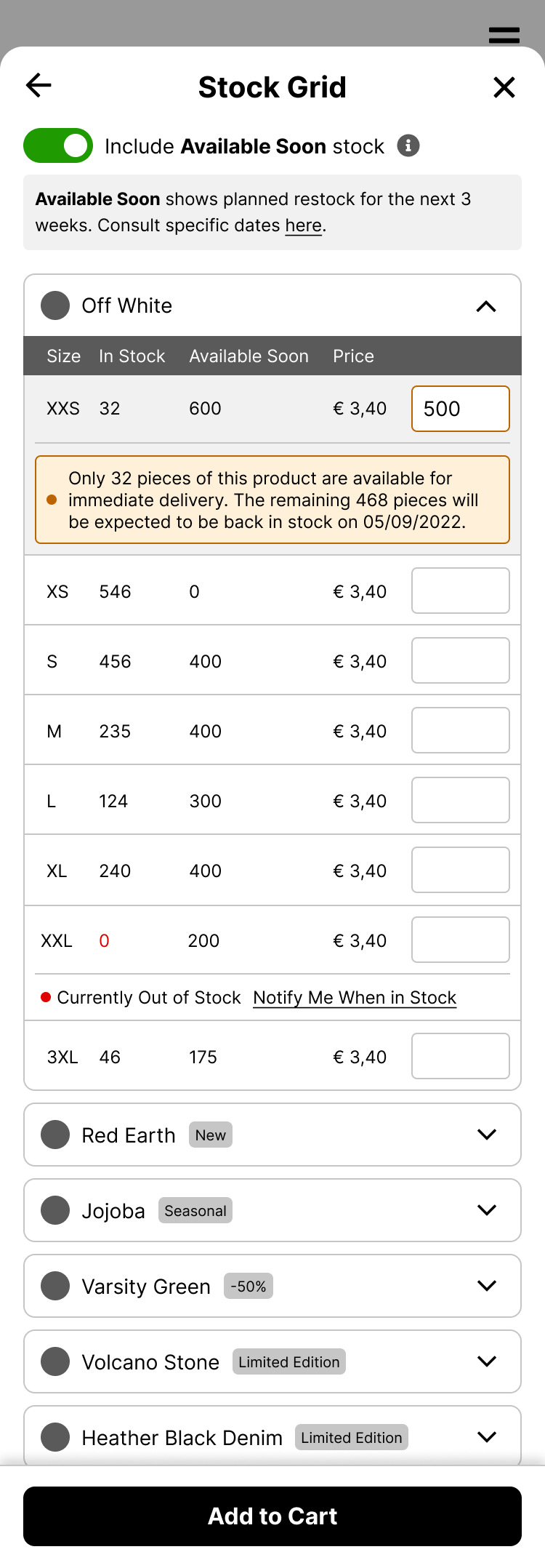Toggle Include Available Soon stock off

58,145
